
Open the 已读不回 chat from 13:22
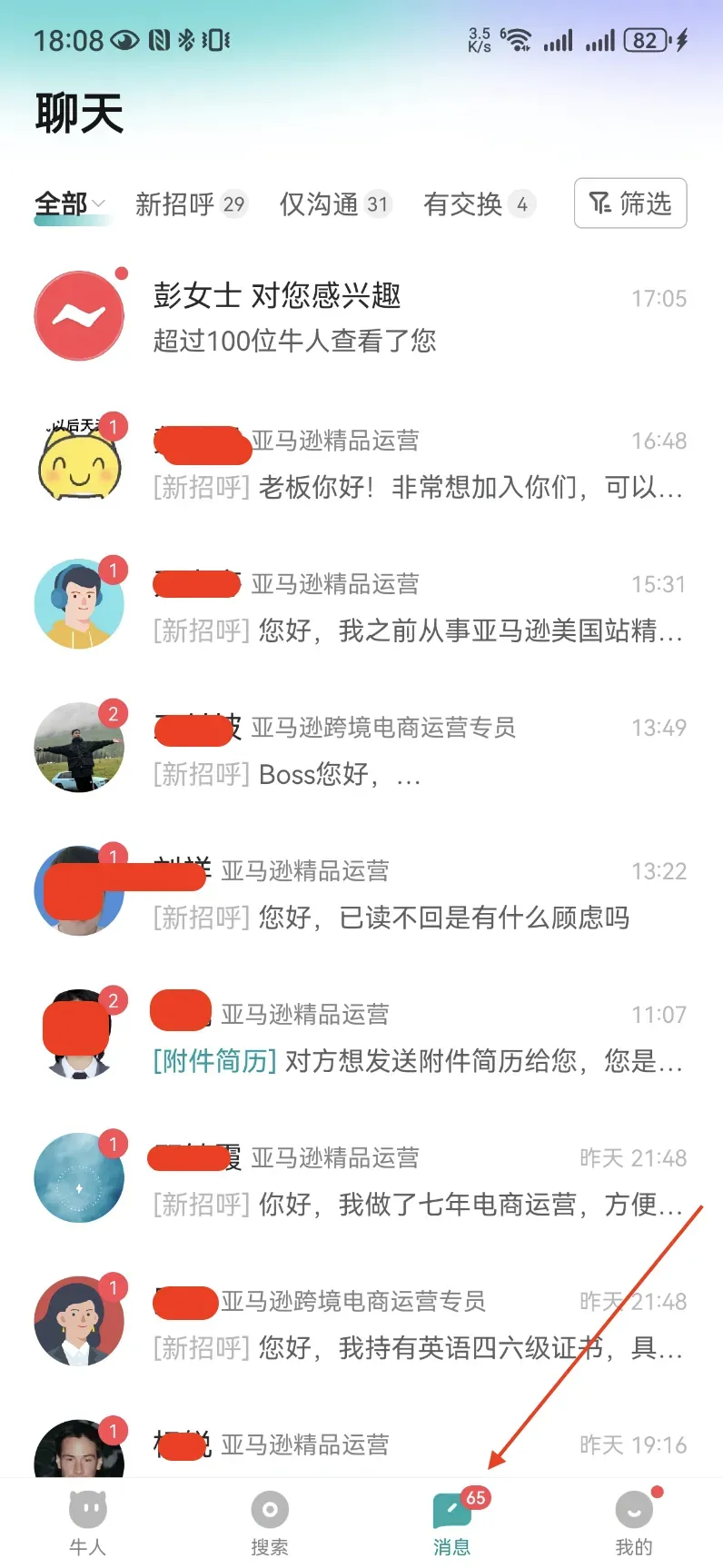pos(361,893)
